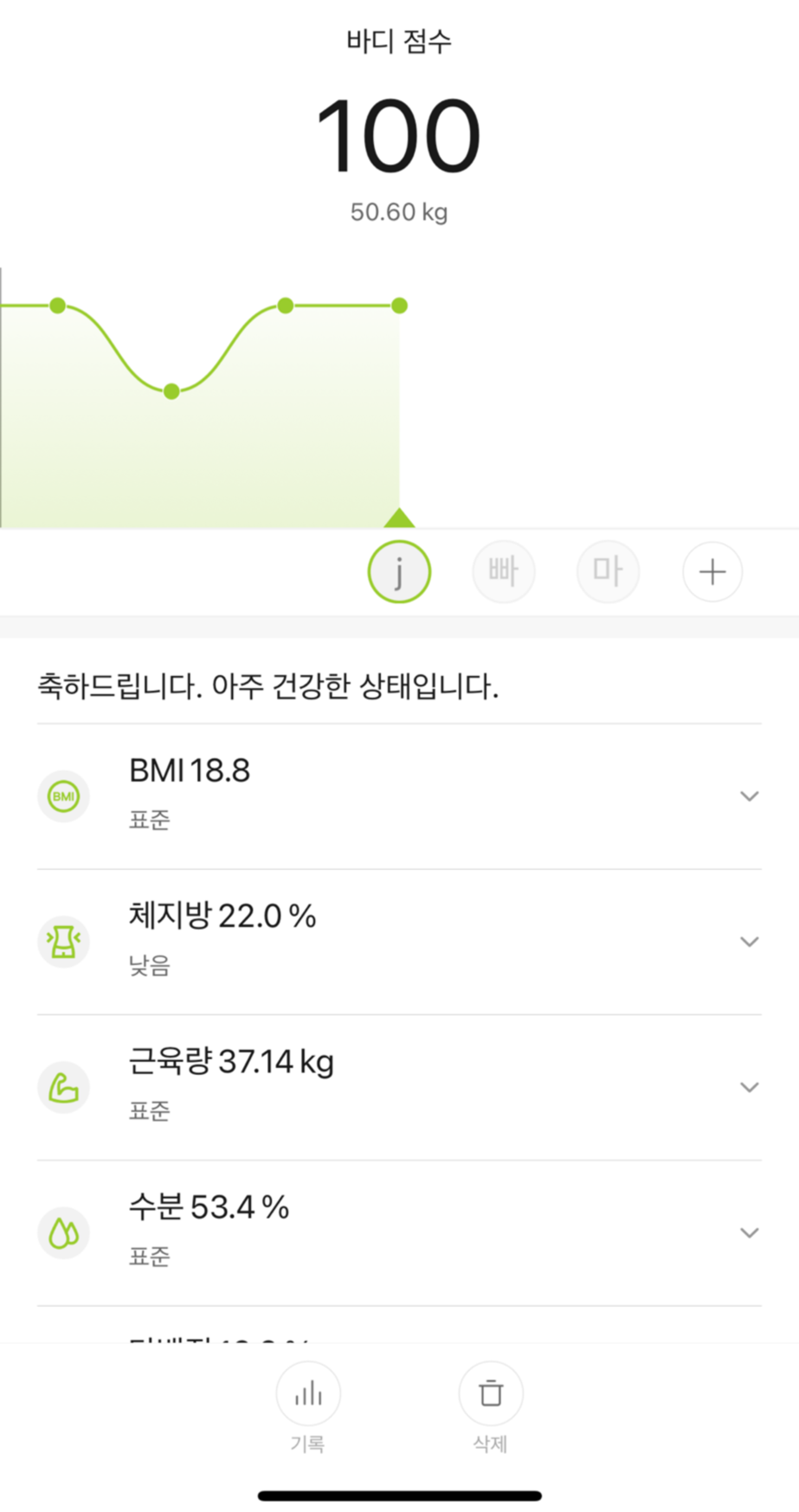
Task: Expand the 체지방 22.0 % details
Action: tap(399, 942)
